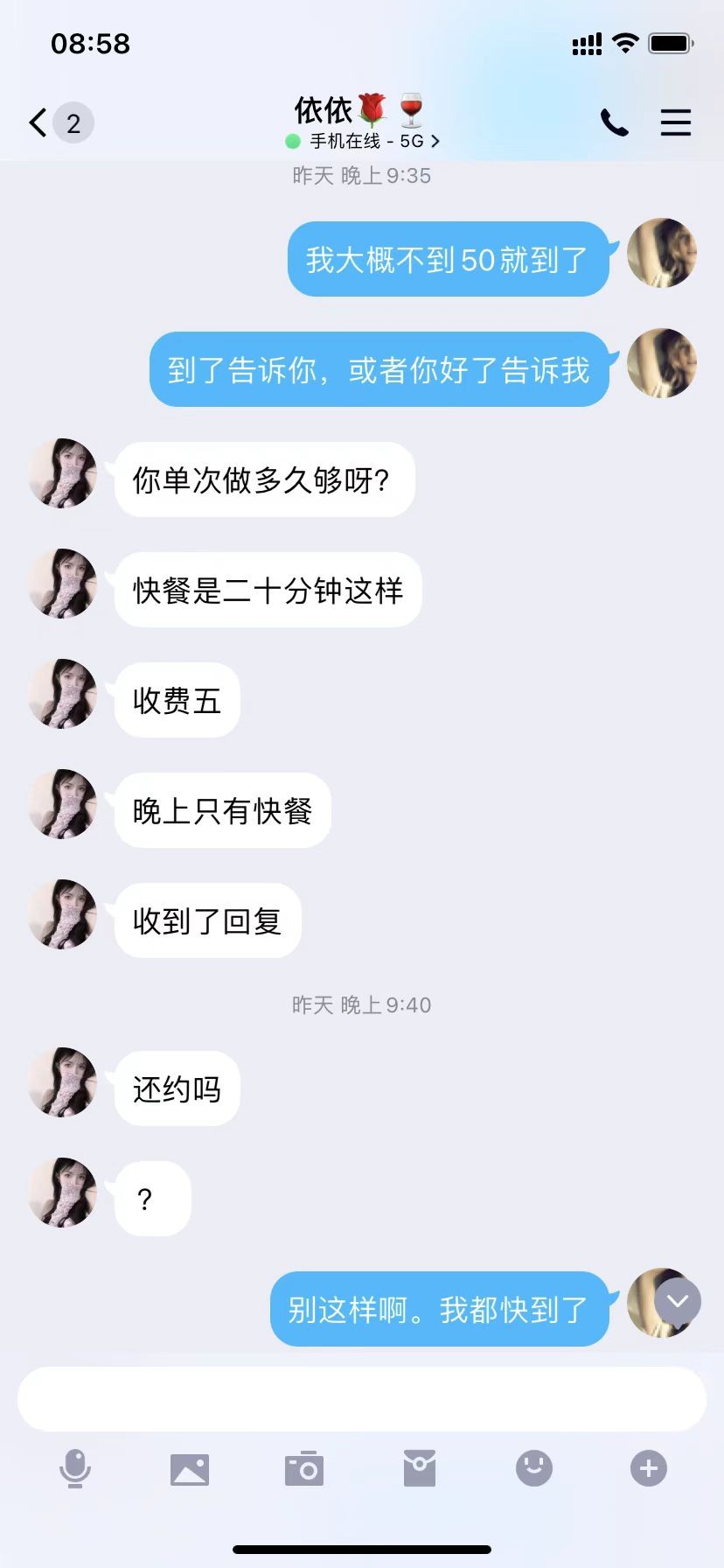
Task: Tap 依依's avatar beside 还约吗
Action: 61,1082
